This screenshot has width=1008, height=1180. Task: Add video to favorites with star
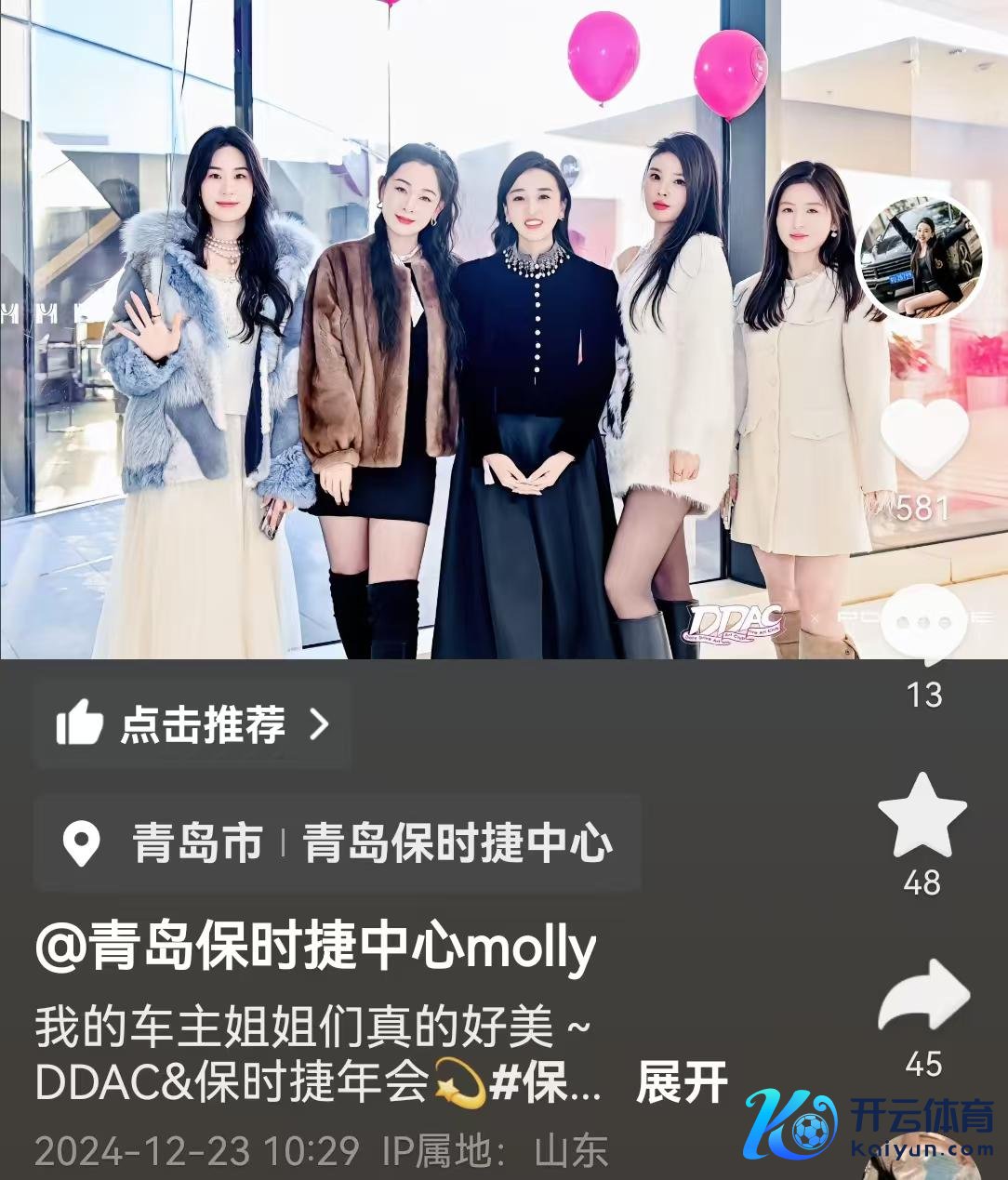922,816
